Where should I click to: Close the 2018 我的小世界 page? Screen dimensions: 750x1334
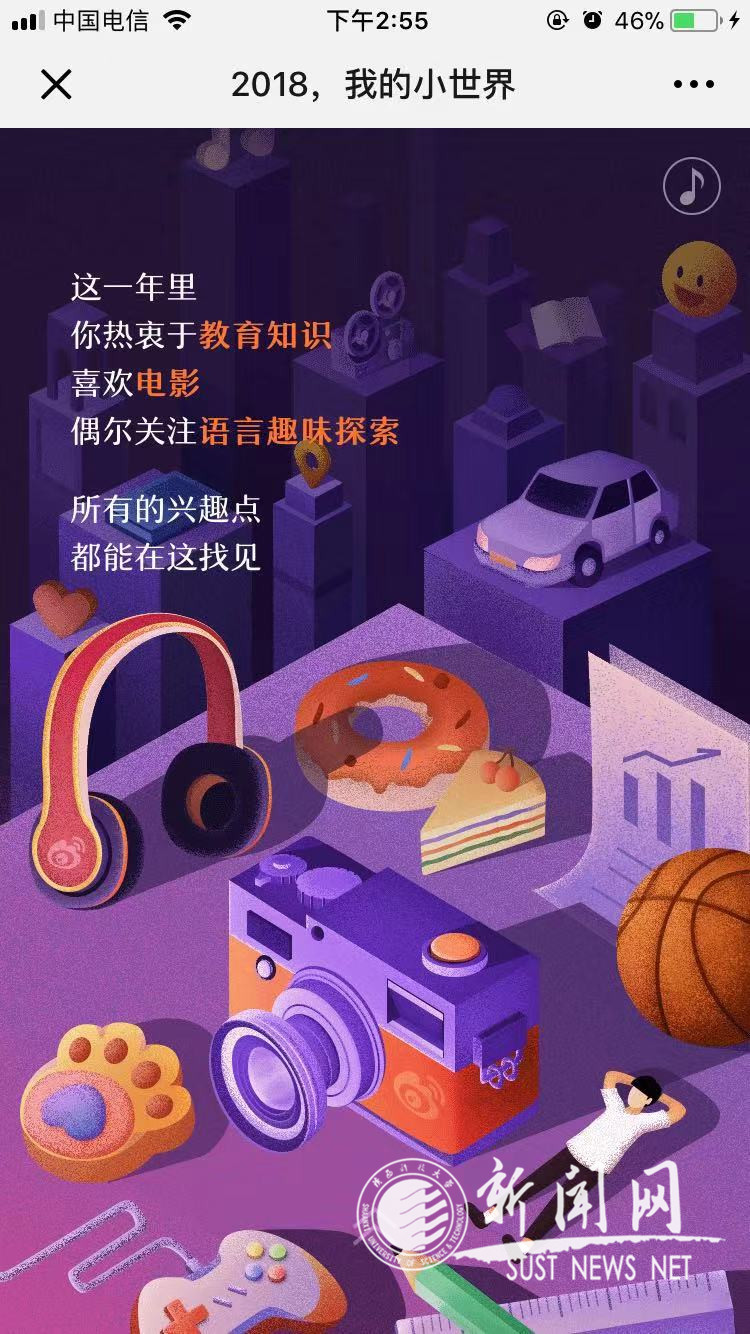pos(56,85)
